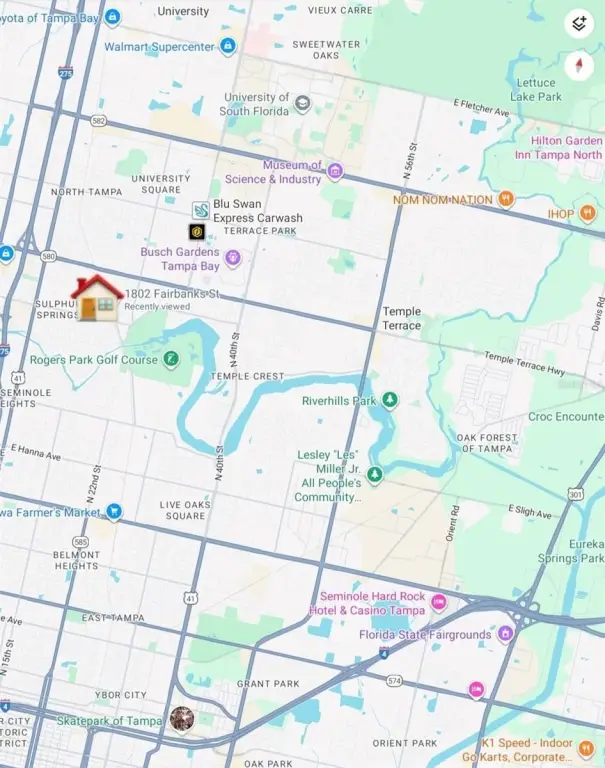The image size is (605, 768).
Task: Select Lesley Les Miller Jr. park pin
Action: (375, 474)
